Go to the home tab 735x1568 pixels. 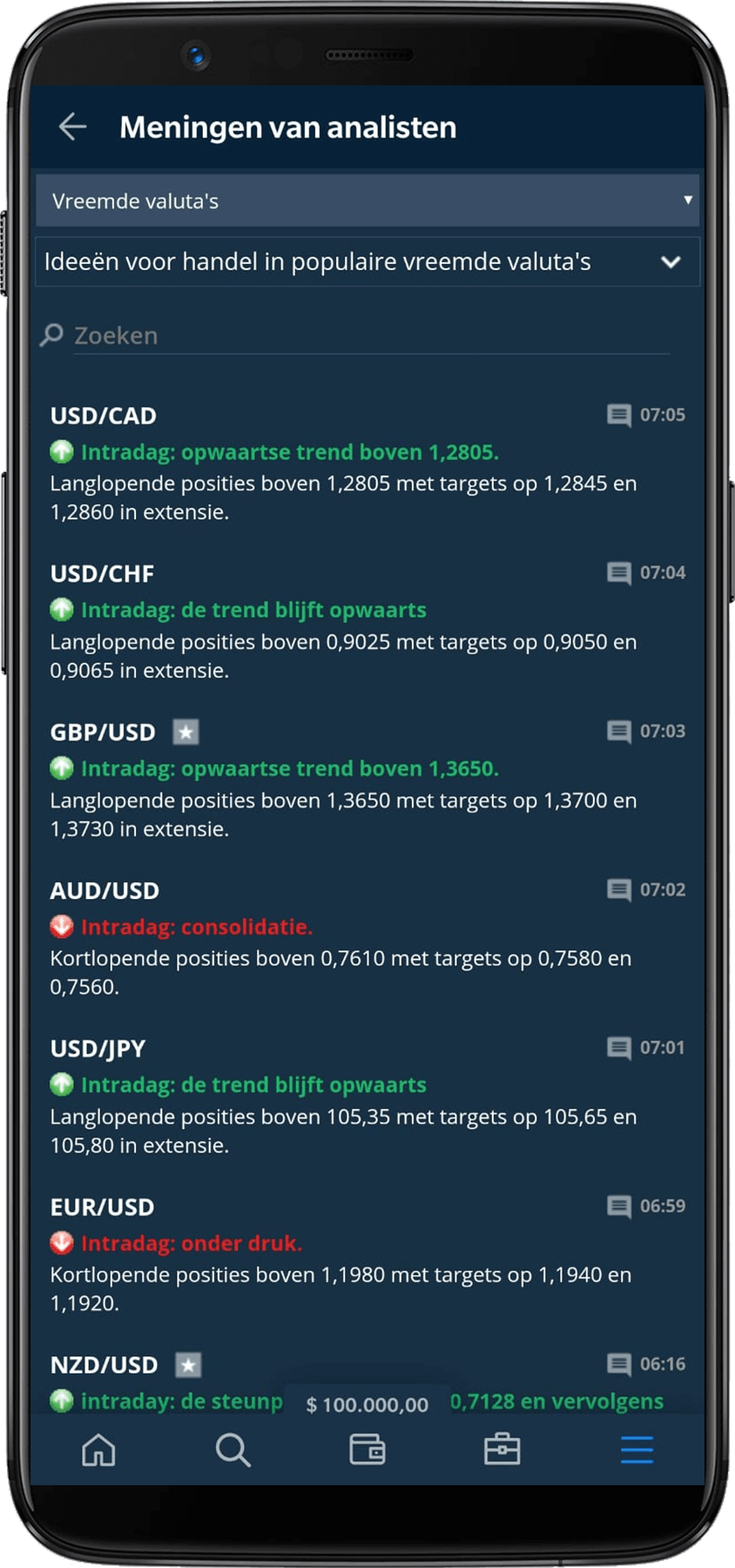click(x=98, y=1450)
